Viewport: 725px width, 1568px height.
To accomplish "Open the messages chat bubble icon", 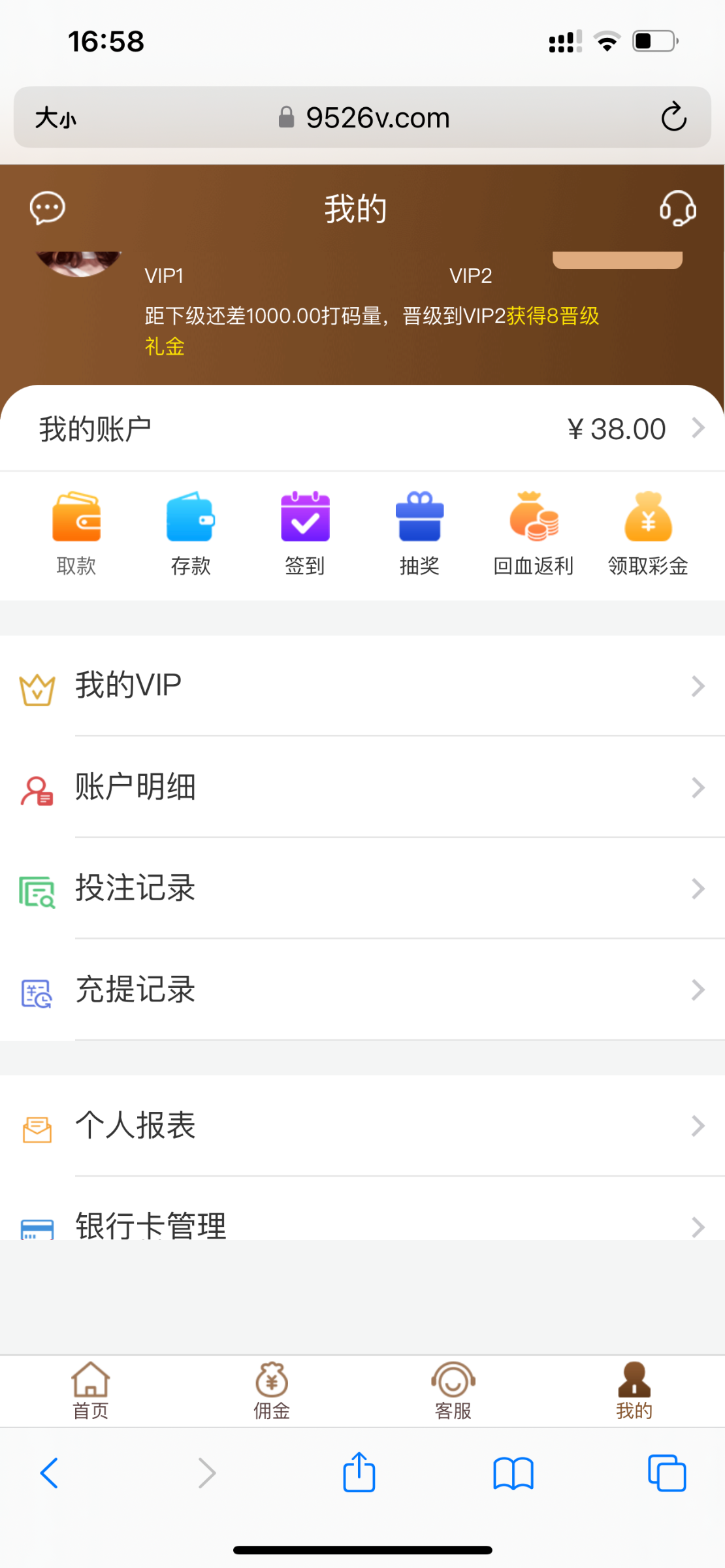I will (48, 208).
